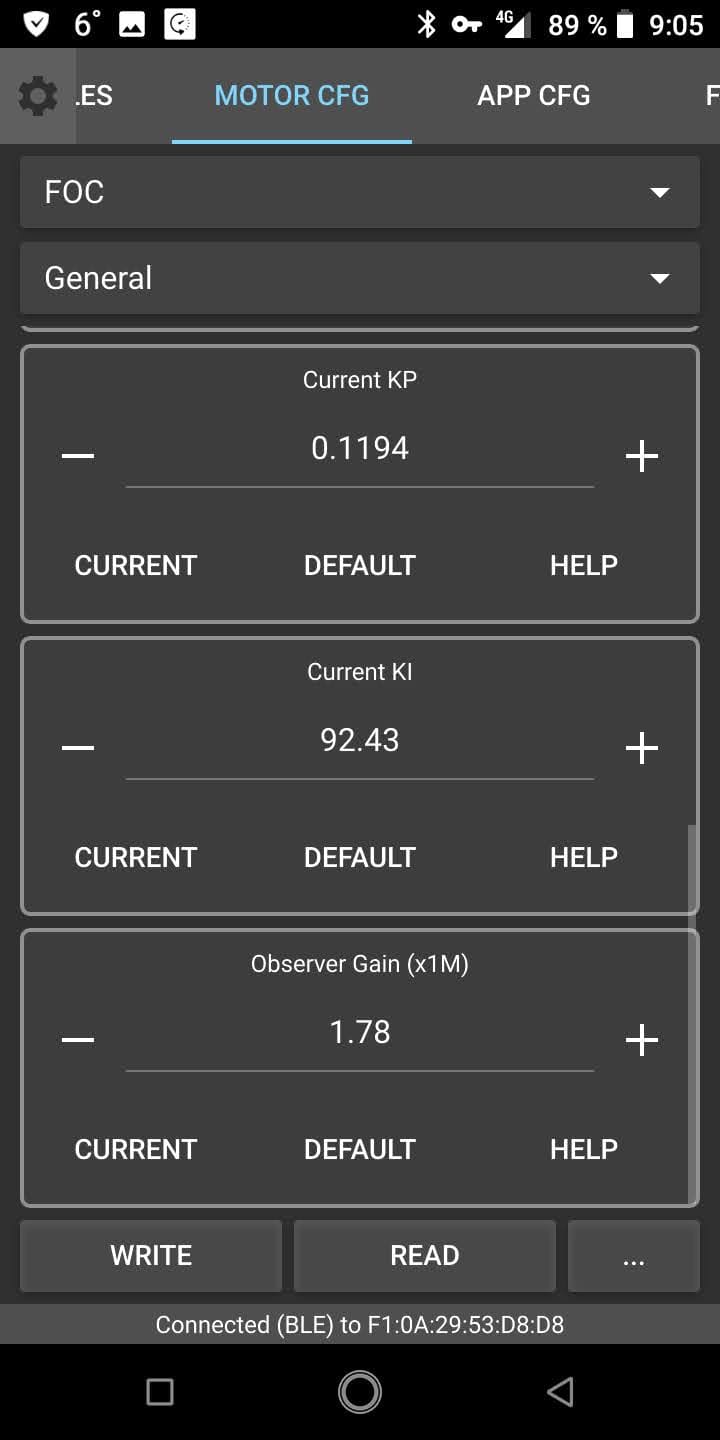Decrease the Current KP value
The width and height of the screenshot is (720, 1440).
(78, 456)
